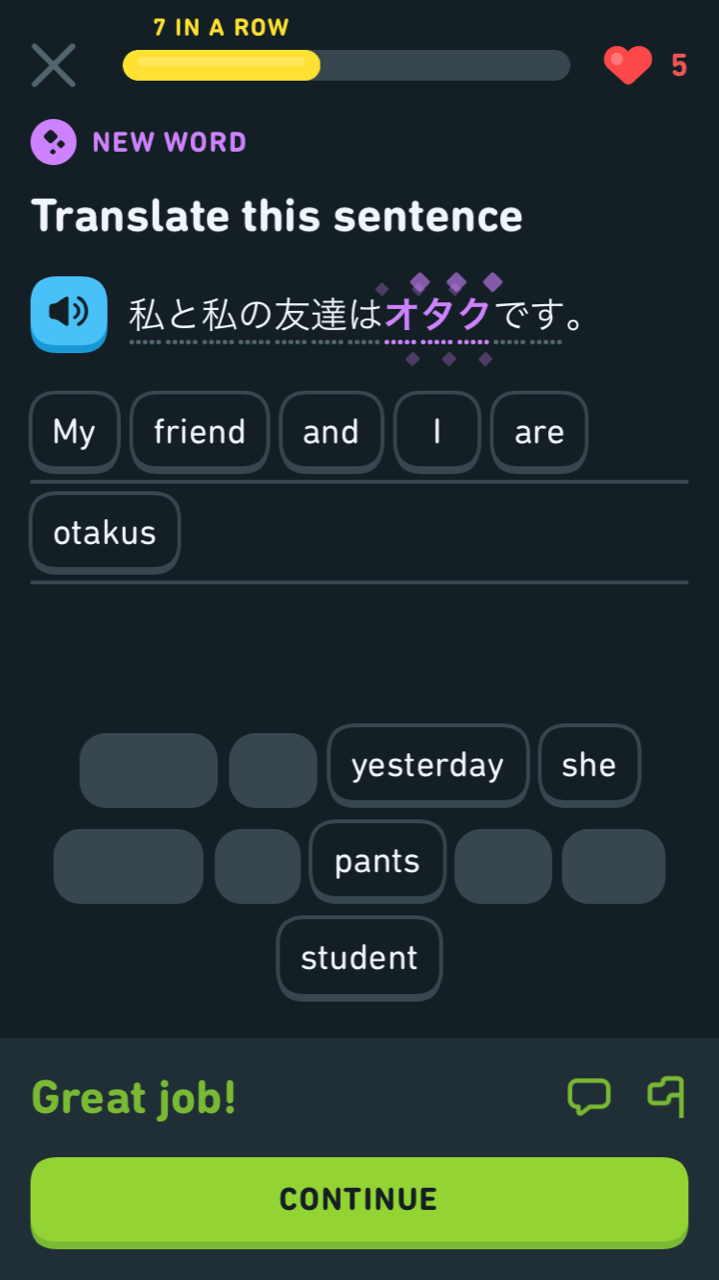Play the sentence audio with the speaker button
This screenshot has height=1280, width=719.
pyautogui.click(x=69, y=314)
